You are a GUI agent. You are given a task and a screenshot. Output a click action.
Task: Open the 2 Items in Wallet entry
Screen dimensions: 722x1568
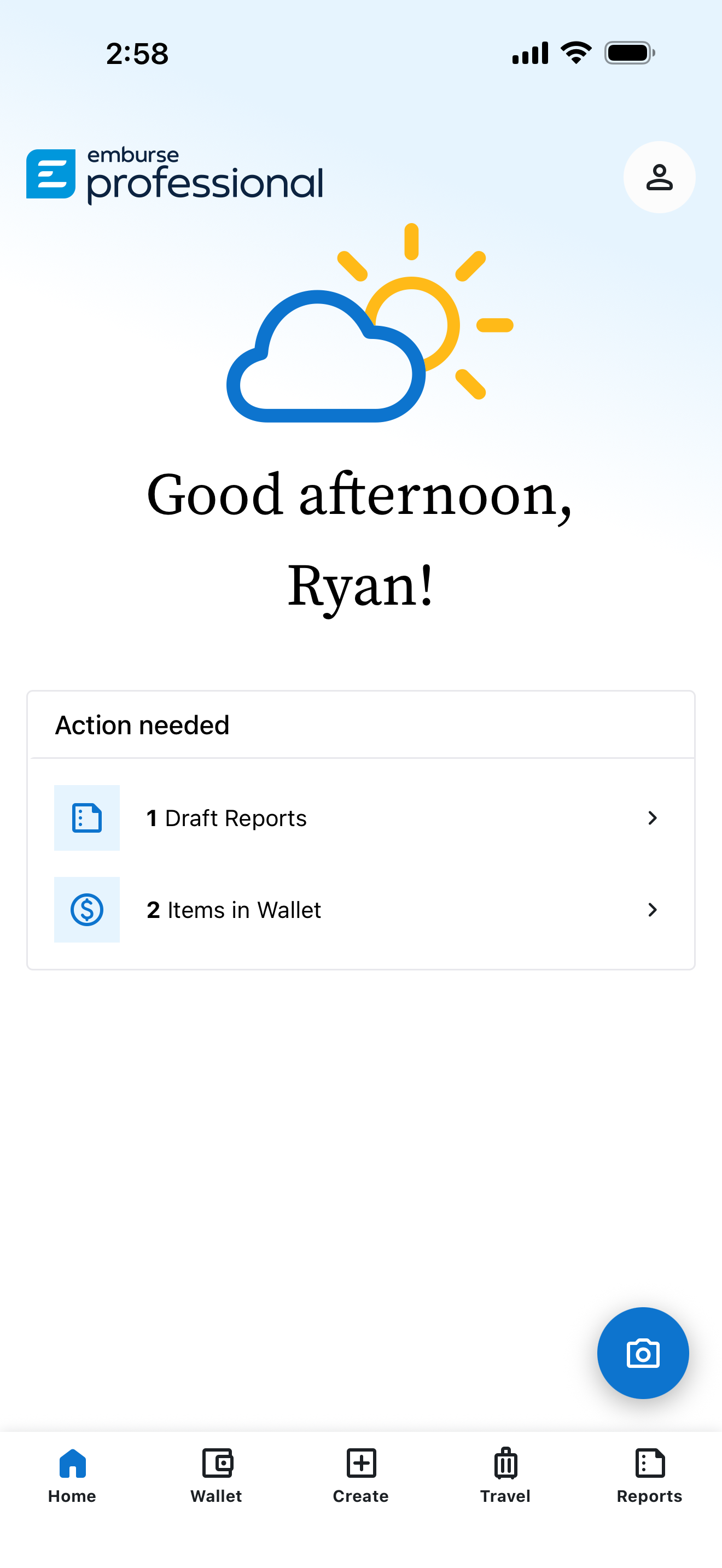coord(234,909)
